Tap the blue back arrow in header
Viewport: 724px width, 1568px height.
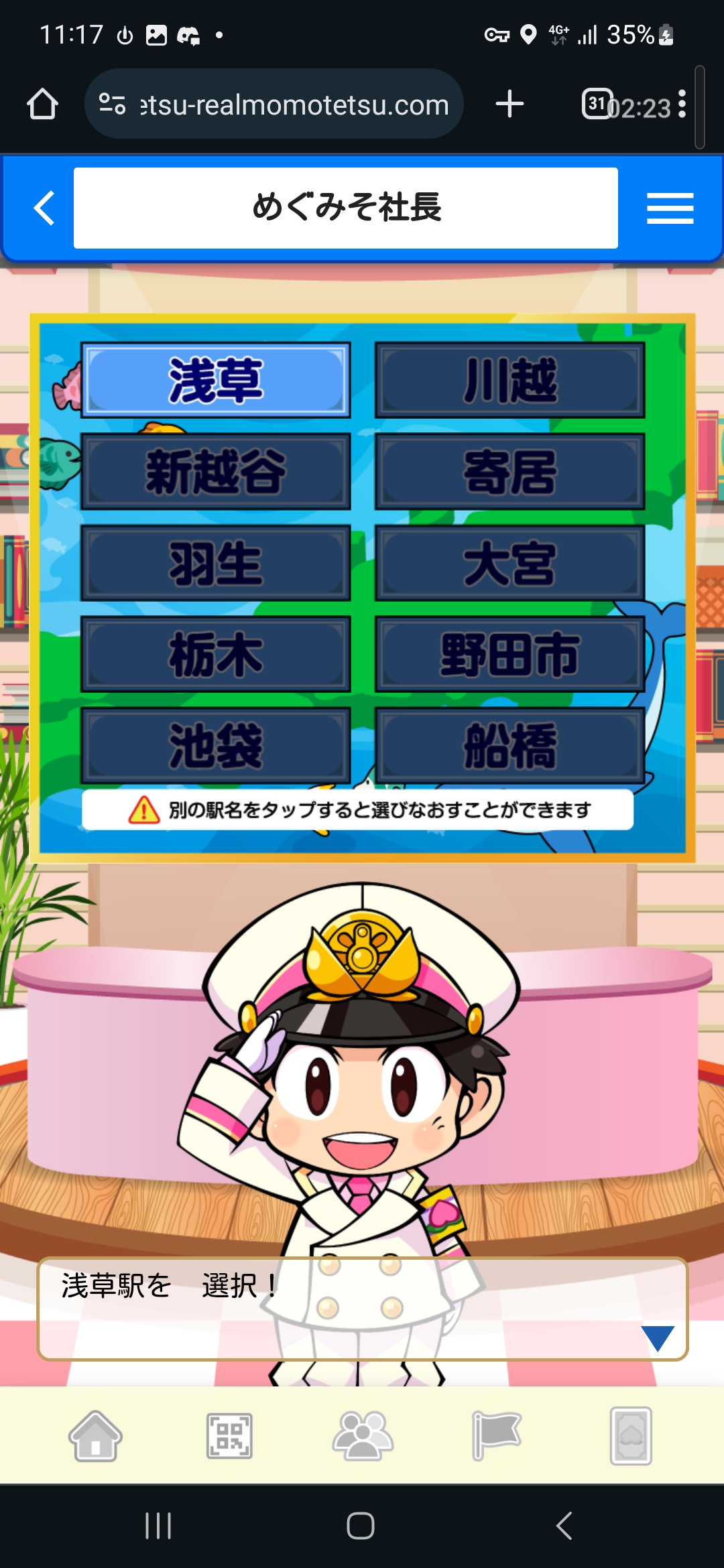(44, 208)
